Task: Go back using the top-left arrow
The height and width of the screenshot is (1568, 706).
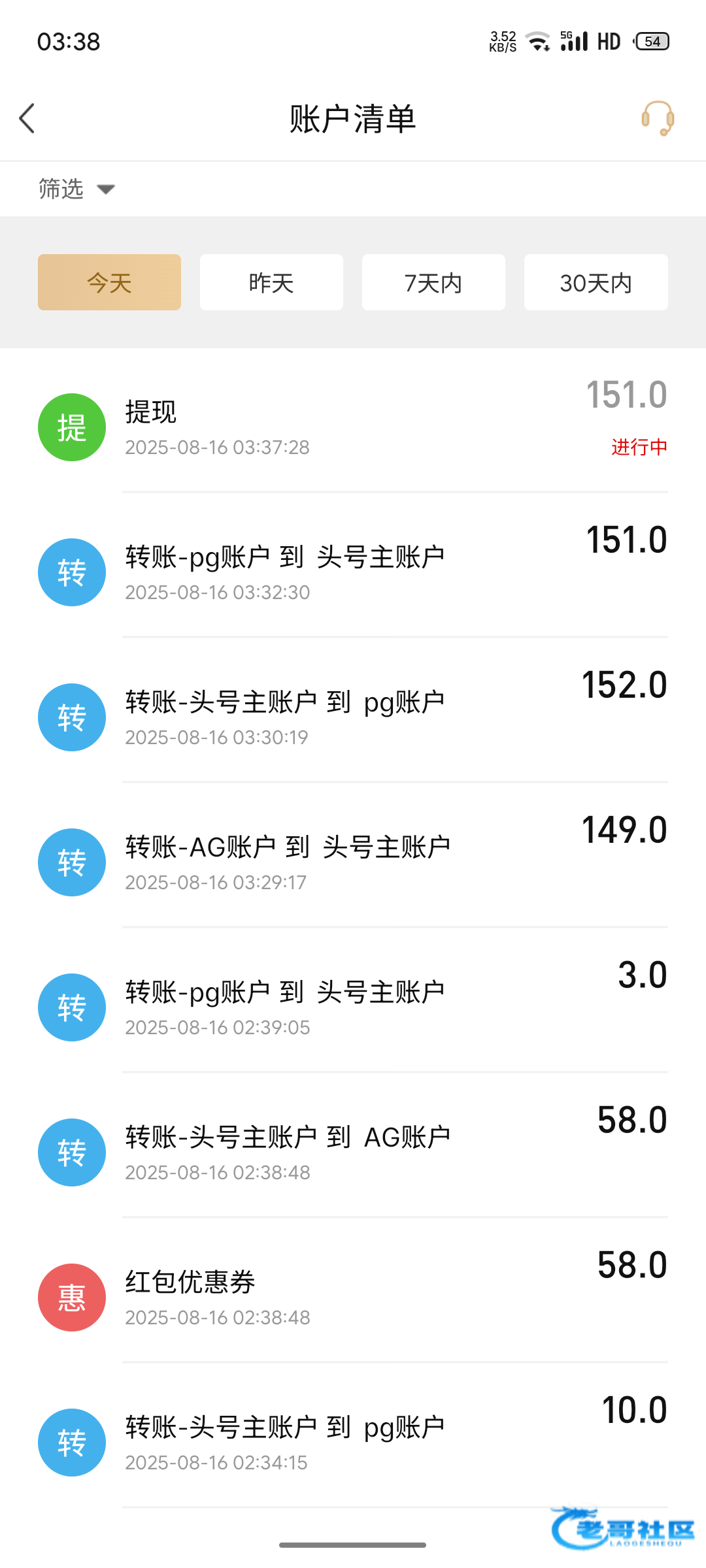Action: 27,118
